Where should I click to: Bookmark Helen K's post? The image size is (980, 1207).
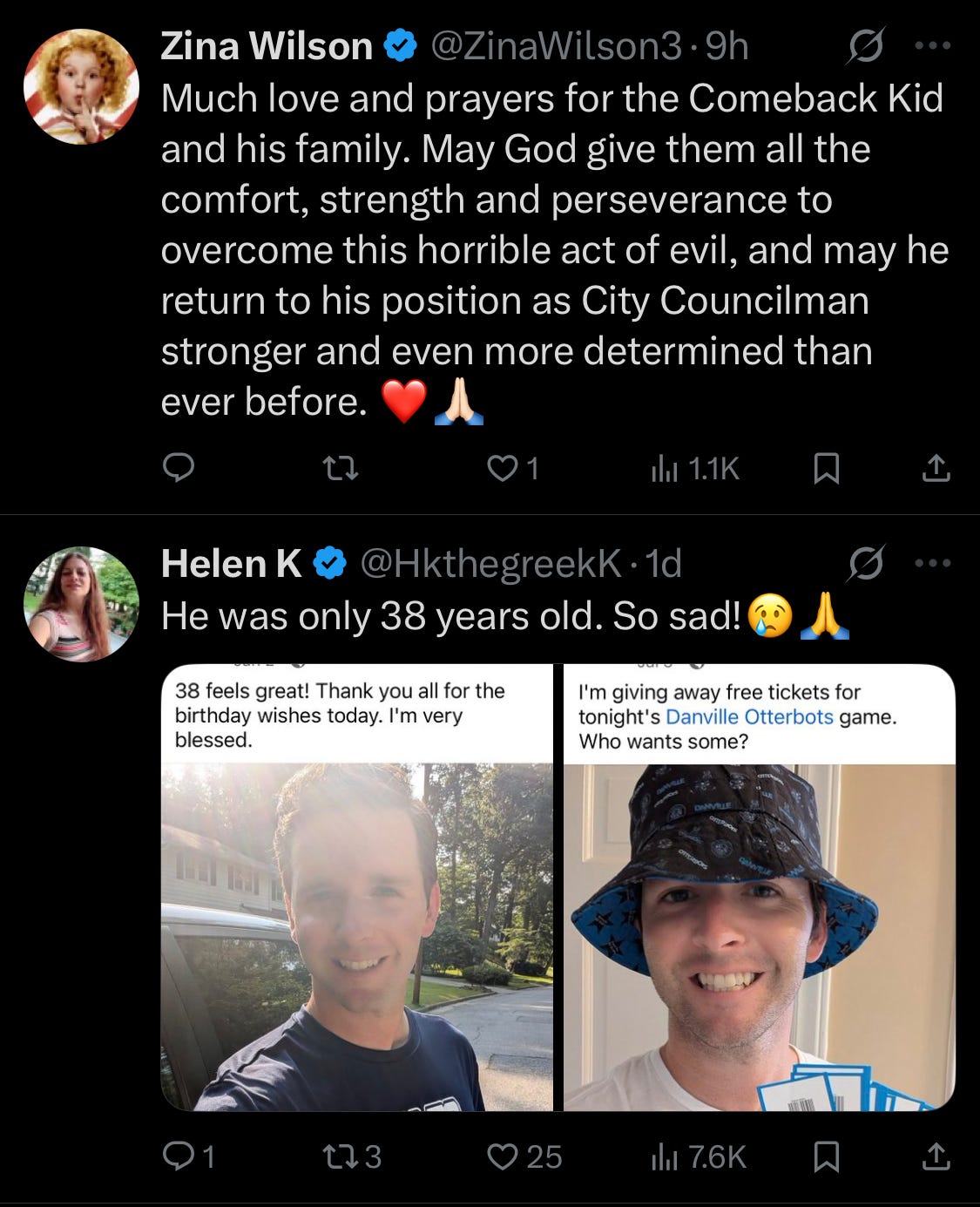tap(826, 1156)
